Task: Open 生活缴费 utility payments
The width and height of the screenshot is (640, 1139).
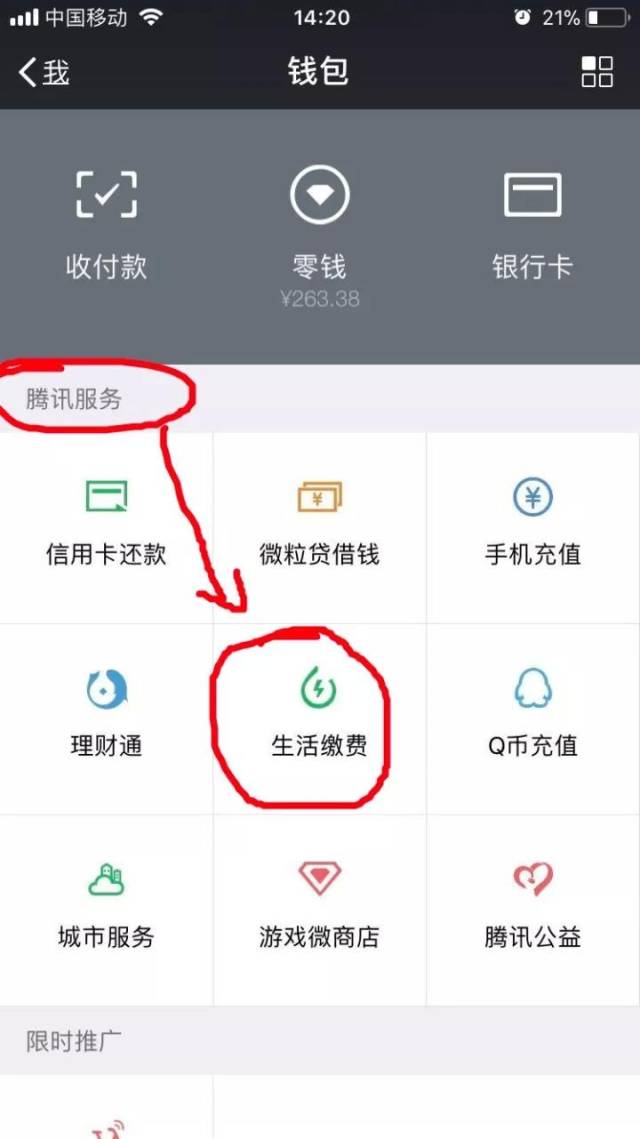Action: click(319, 717)
